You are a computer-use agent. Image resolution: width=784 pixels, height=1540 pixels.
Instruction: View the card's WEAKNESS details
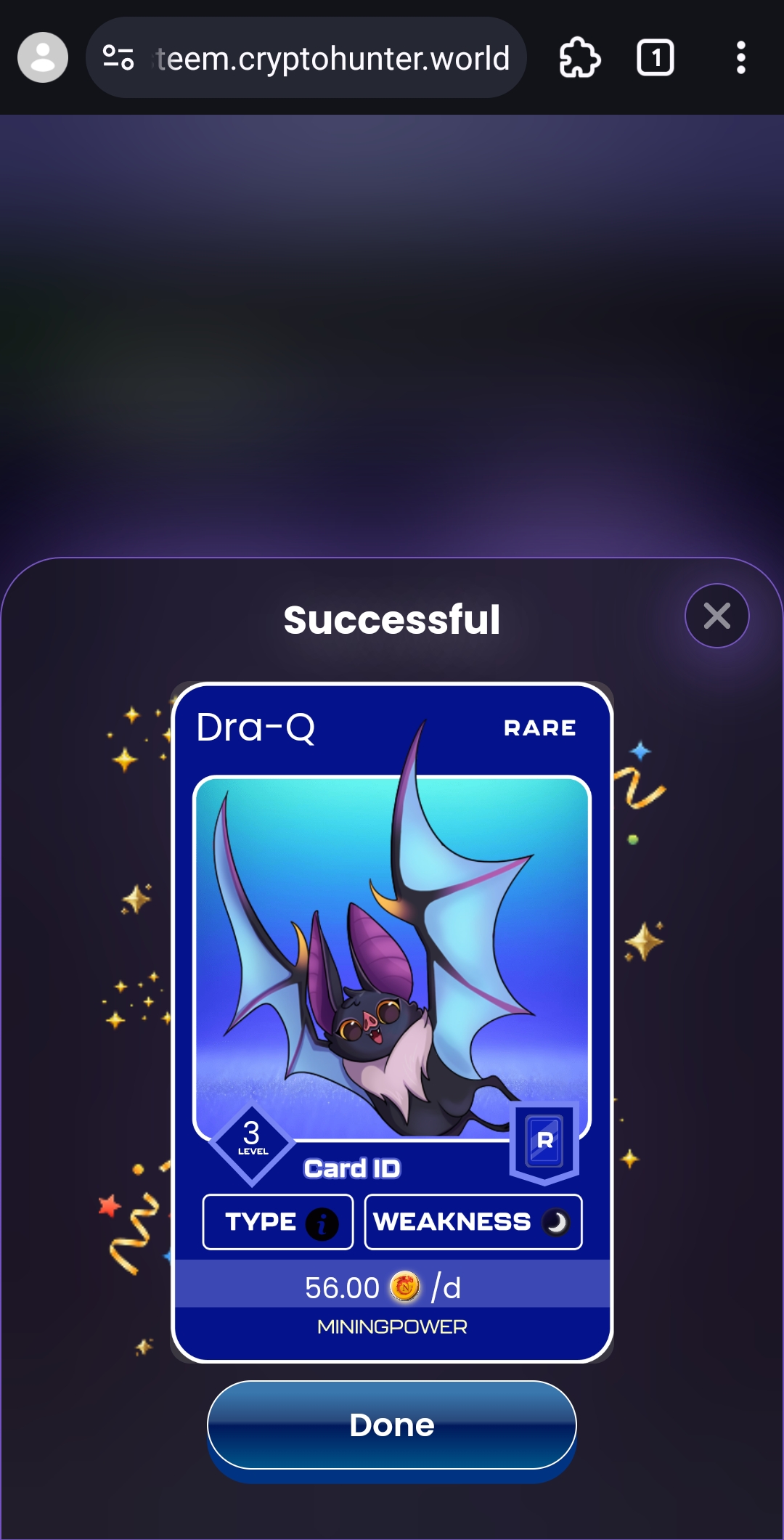click(x=473, y=1222)
